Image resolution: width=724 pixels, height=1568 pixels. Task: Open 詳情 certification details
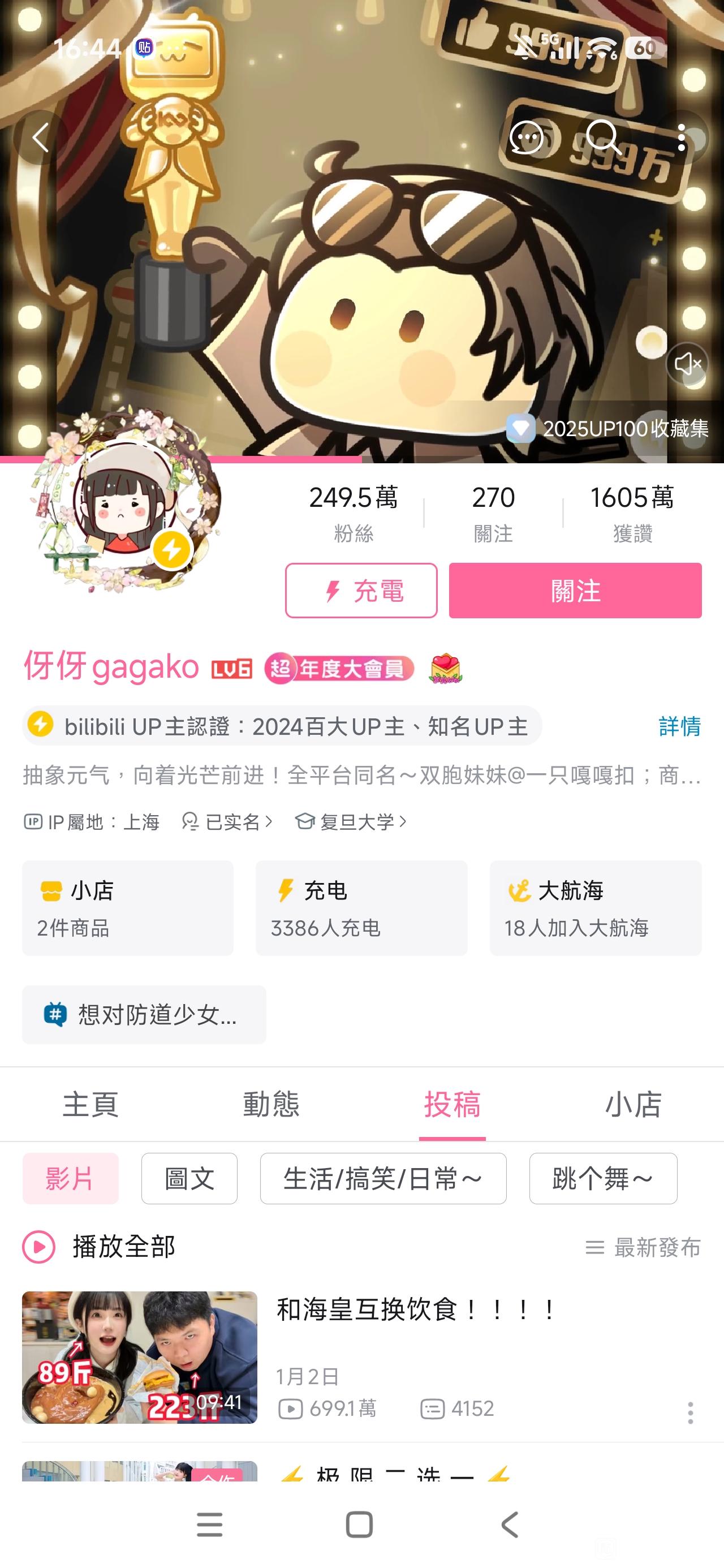pos(679,726)
